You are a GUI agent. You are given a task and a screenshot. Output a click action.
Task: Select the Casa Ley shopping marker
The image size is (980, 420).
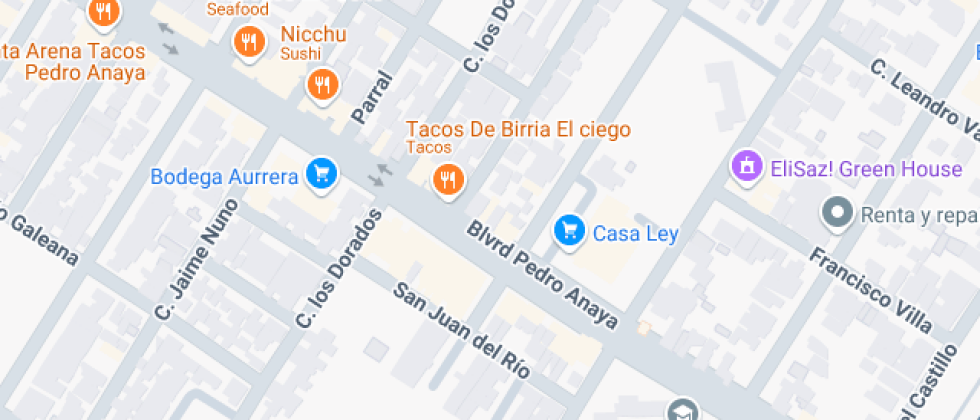(569, 231)
